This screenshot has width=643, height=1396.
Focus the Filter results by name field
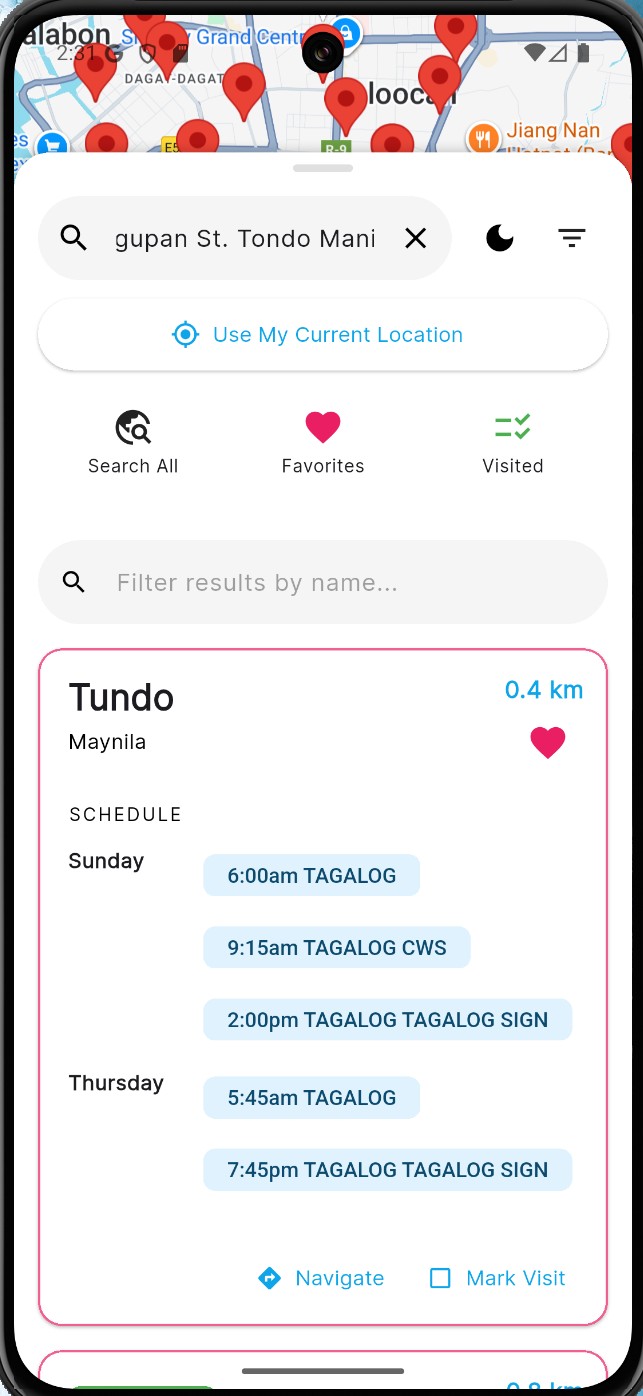pos(340,583)
